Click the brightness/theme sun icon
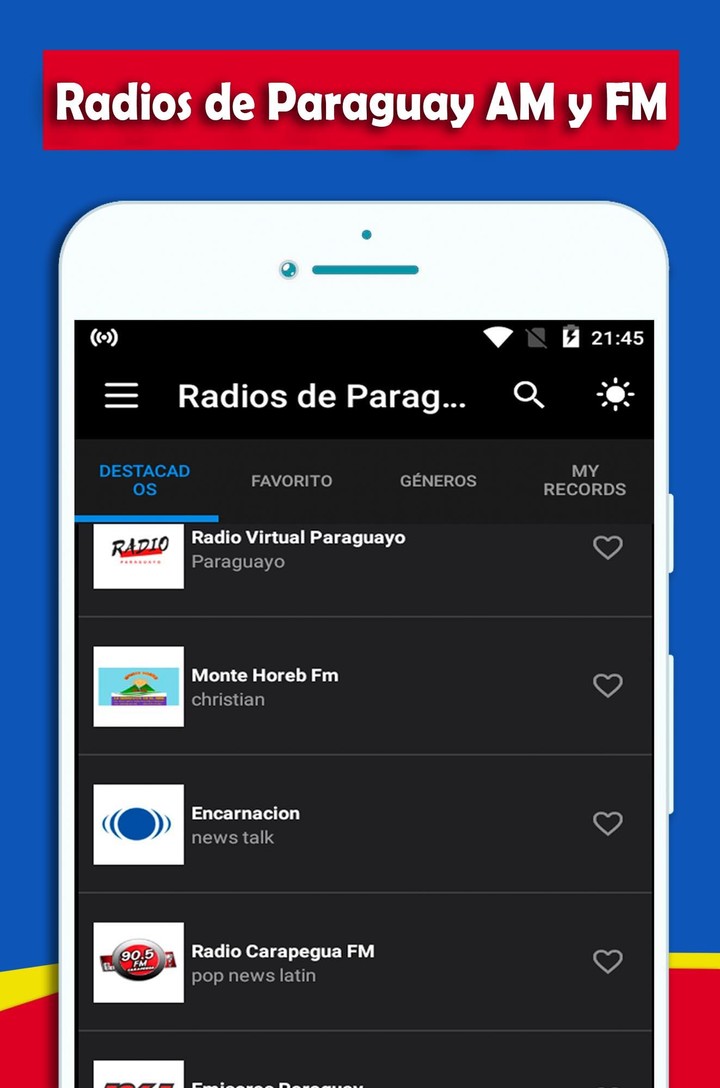The width and height of the screenshot is (720, 1088). click(x=614, y=394)
